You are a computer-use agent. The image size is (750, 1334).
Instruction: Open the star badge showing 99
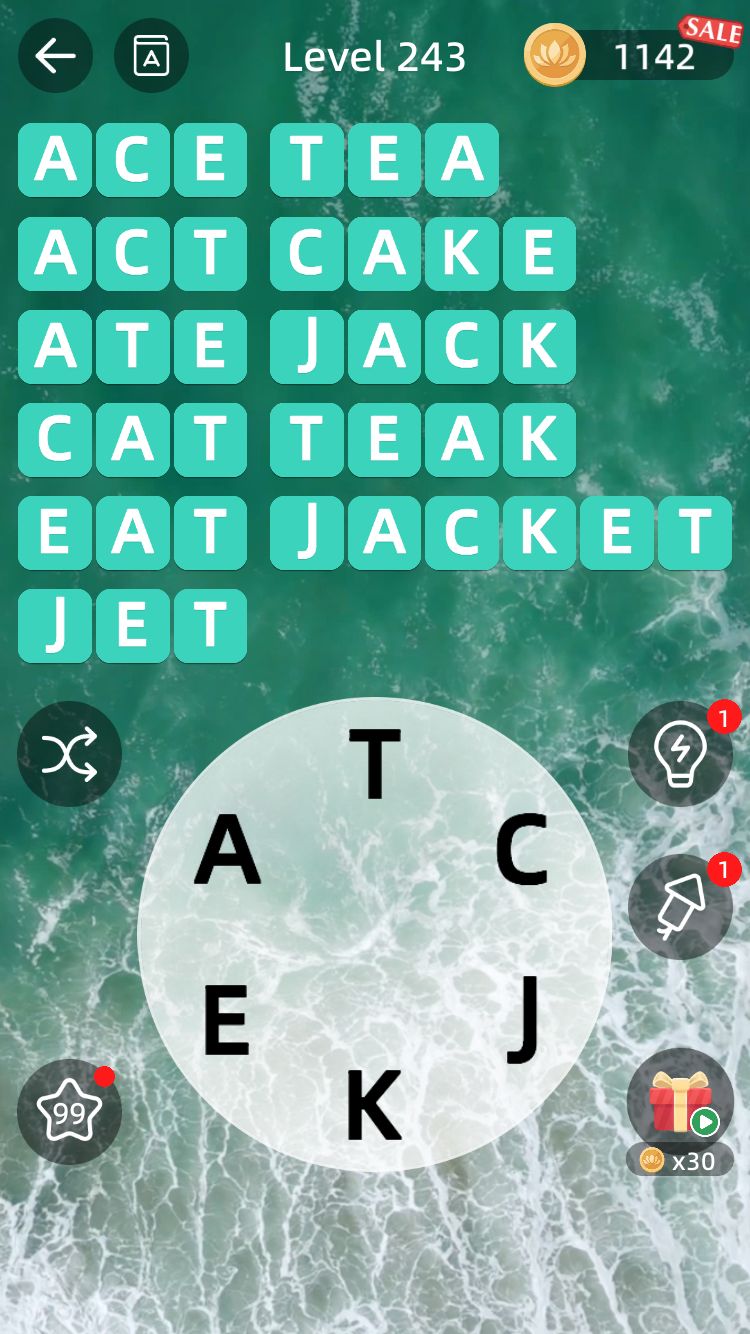pyautogui.click(x=69, y=1112)
